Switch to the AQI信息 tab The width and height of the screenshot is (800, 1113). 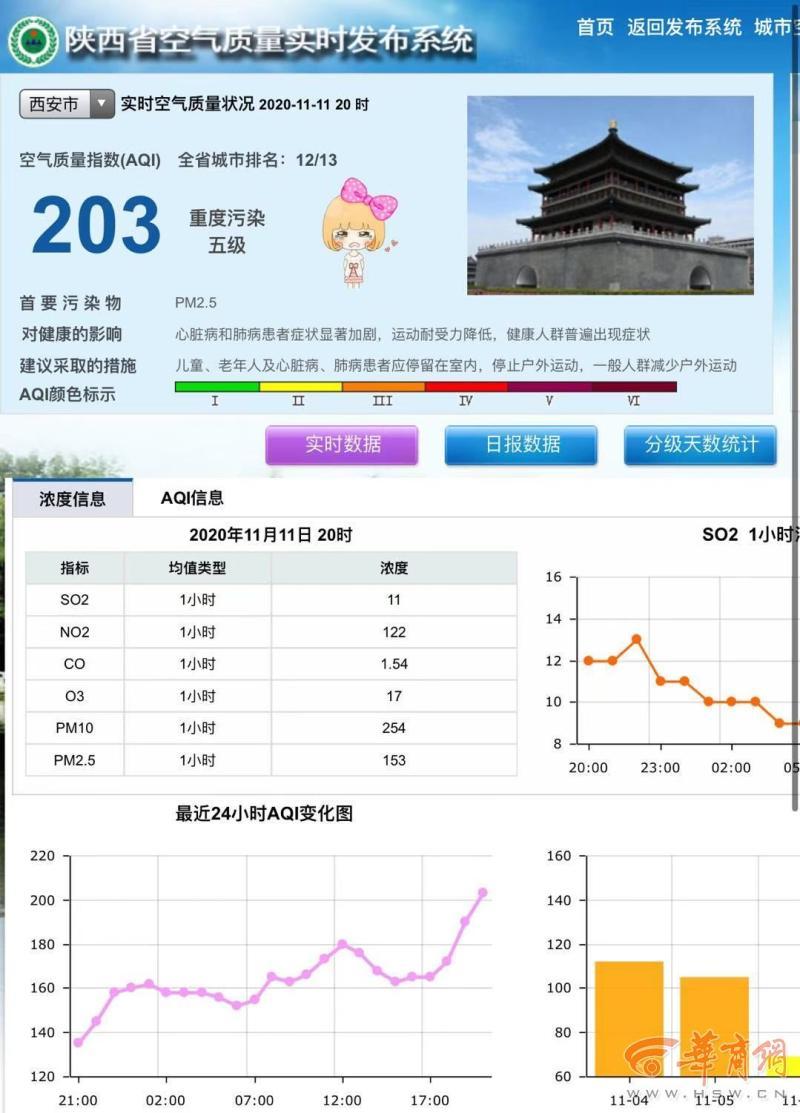pyautogui.click(x=192, y=497)
